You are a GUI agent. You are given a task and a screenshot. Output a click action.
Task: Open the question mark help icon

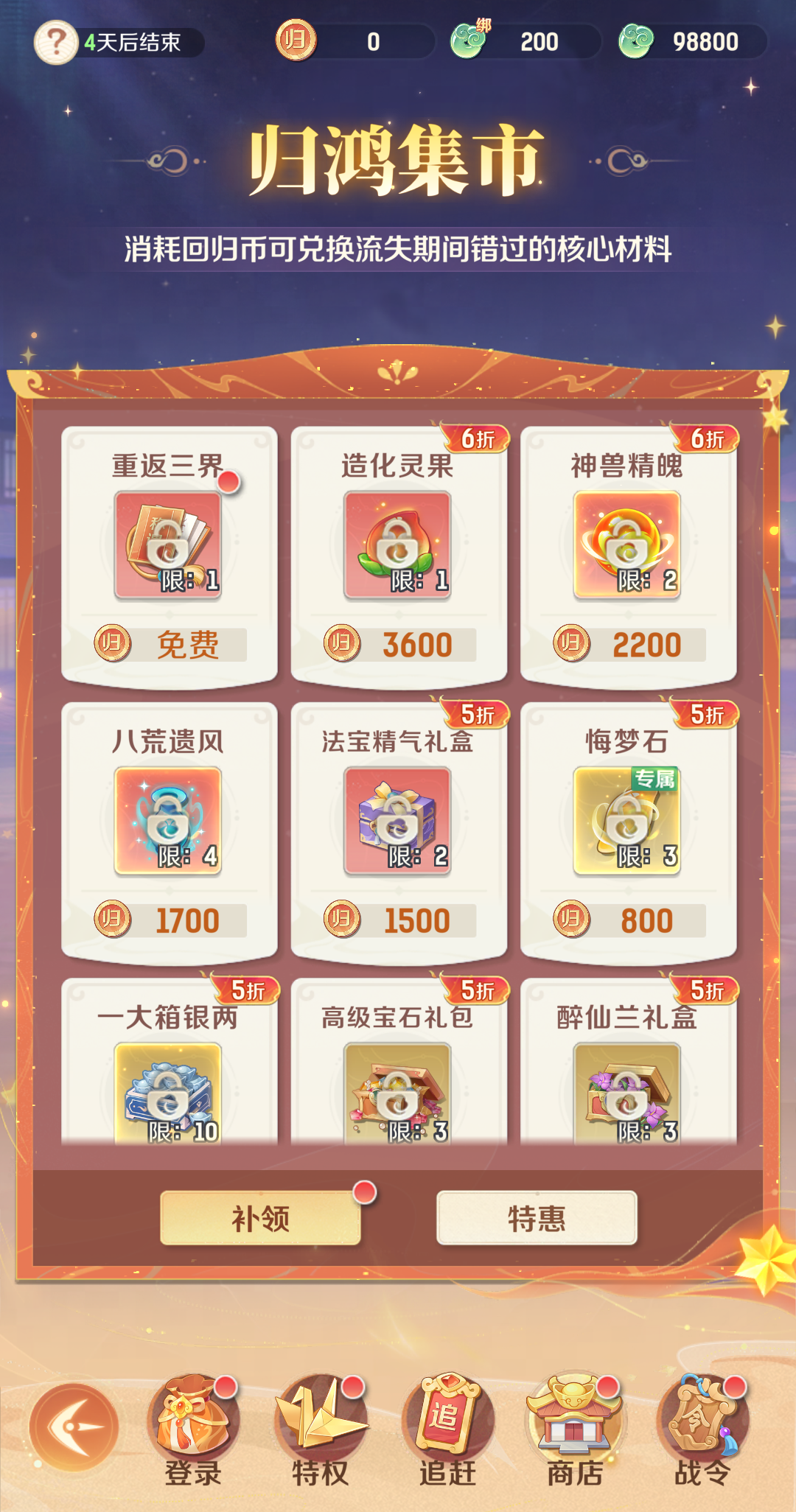(56, 42)
